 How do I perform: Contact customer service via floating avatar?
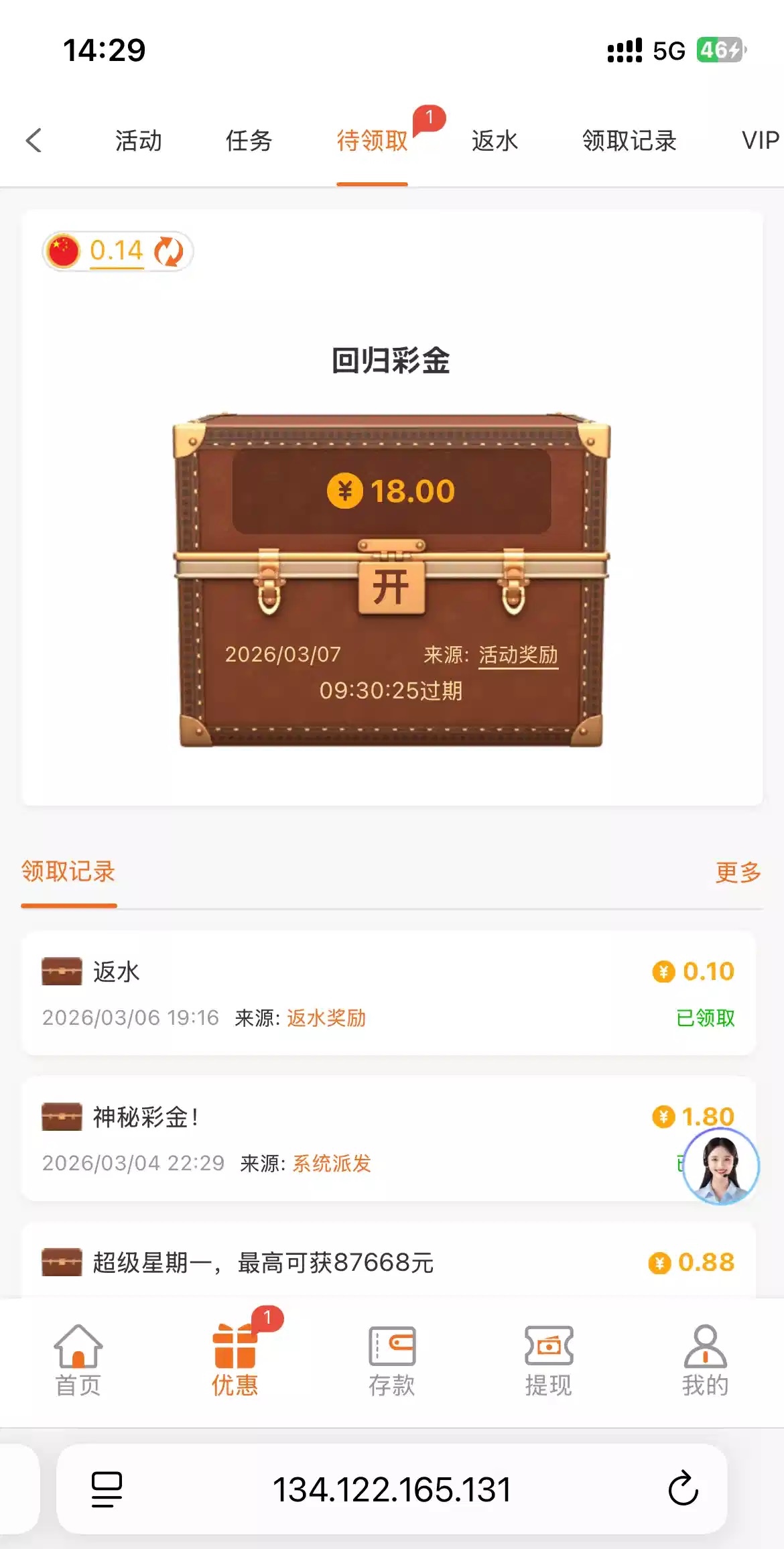(720, 1166)
